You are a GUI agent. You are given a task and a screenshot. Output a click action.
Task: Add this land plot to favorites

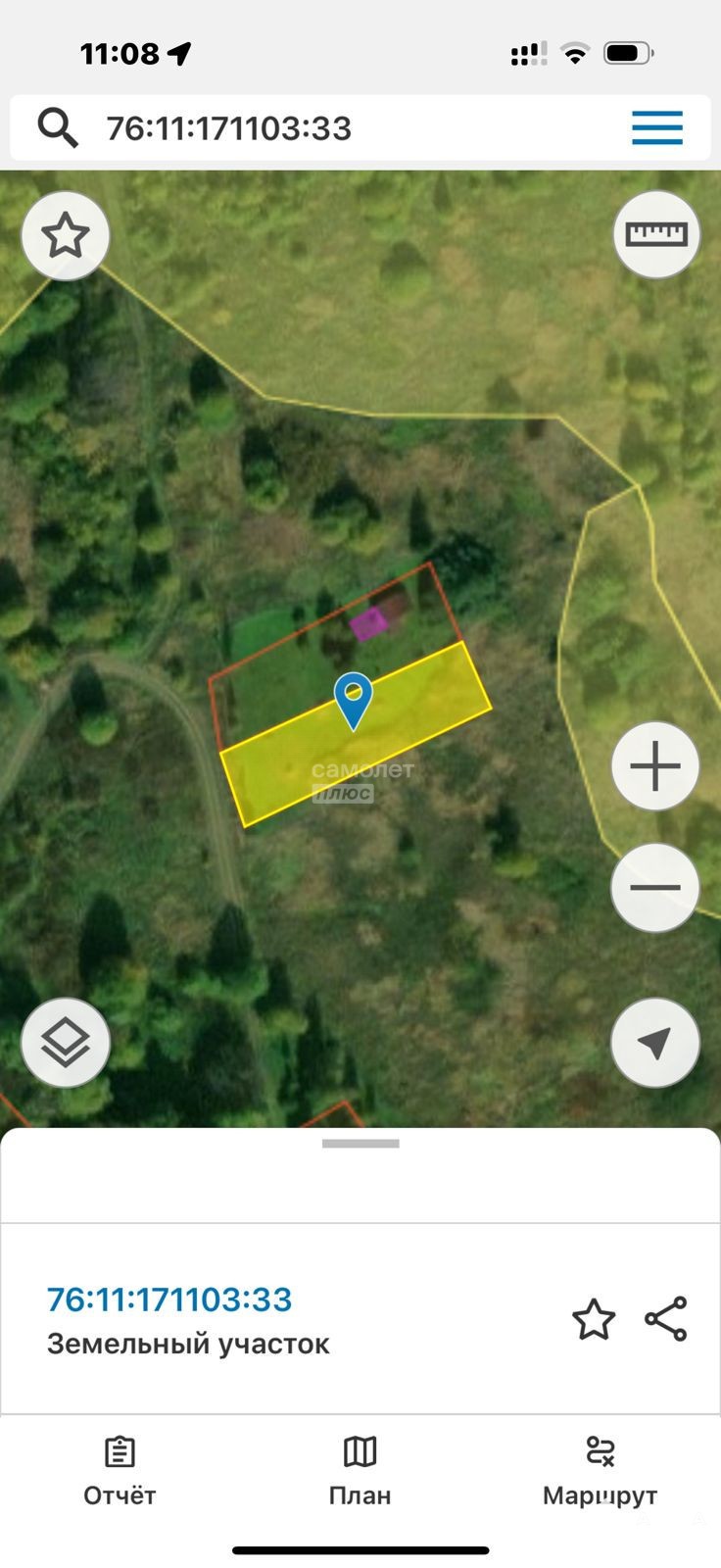pos(594,1319)
